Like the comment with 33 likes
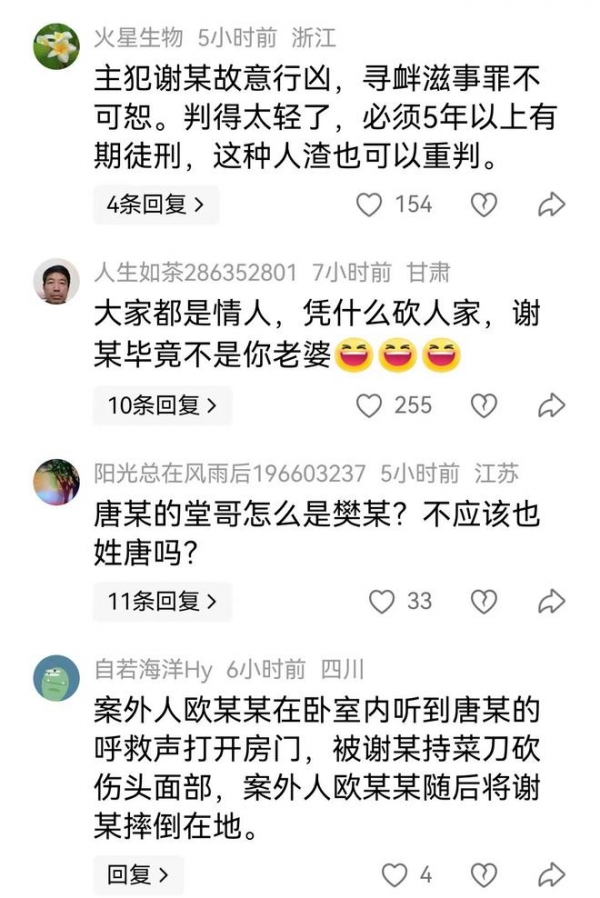Viewport: 600px width, 898px height. tap(382, 601)
